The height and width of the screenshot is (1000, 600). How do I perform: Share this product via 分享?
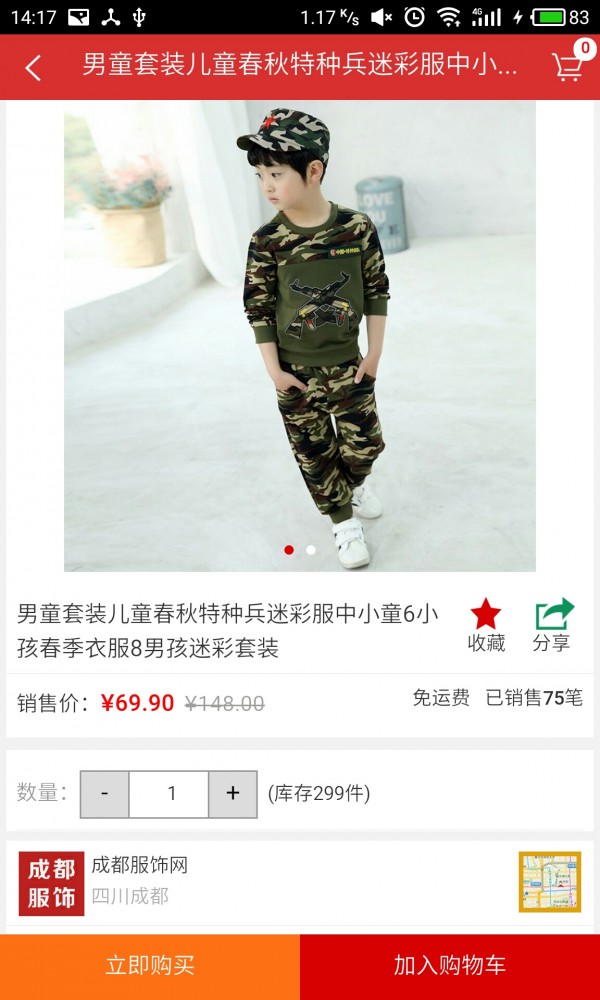tap(553, 626)
